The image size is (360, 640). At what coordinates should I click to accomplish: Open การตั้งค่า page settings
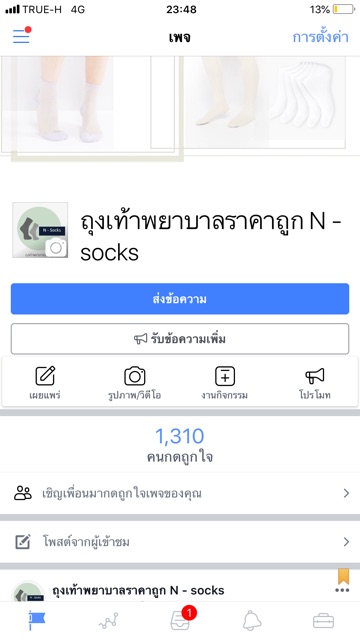click(320, 37)
